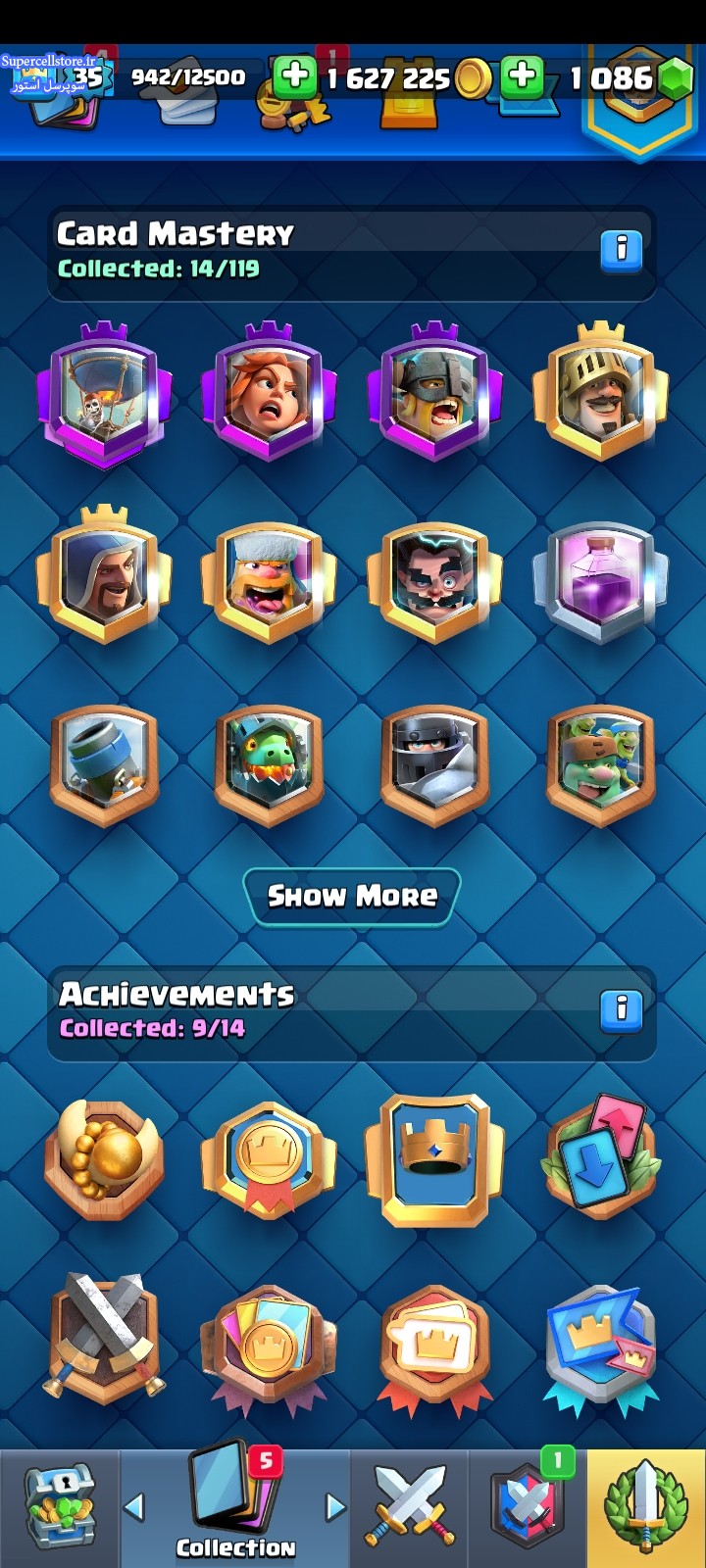Open the Mortar mastery badge
The height and width of the screenshot is (1568, 706).
tap(104, 765)
